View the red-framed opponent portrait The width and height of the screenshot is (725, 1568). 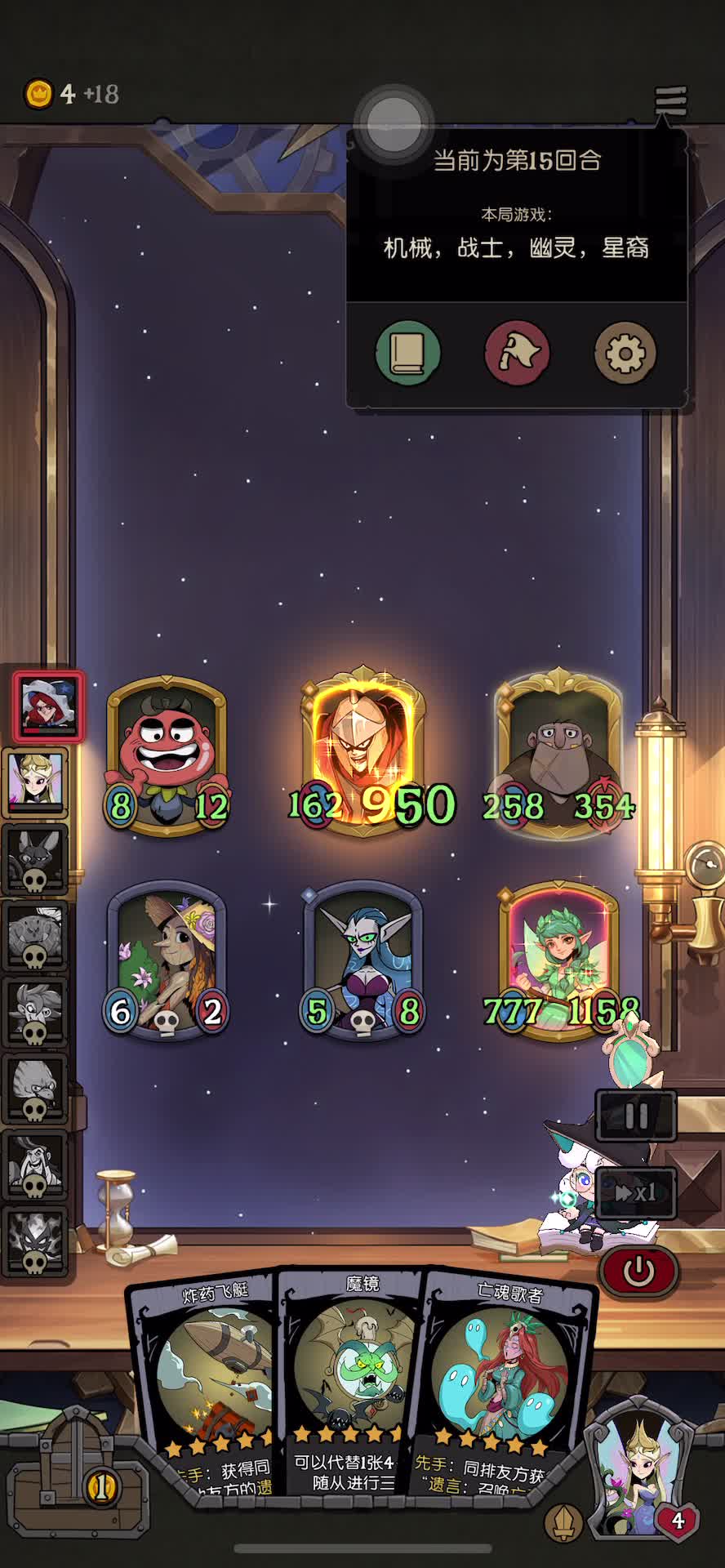point(48,706)
